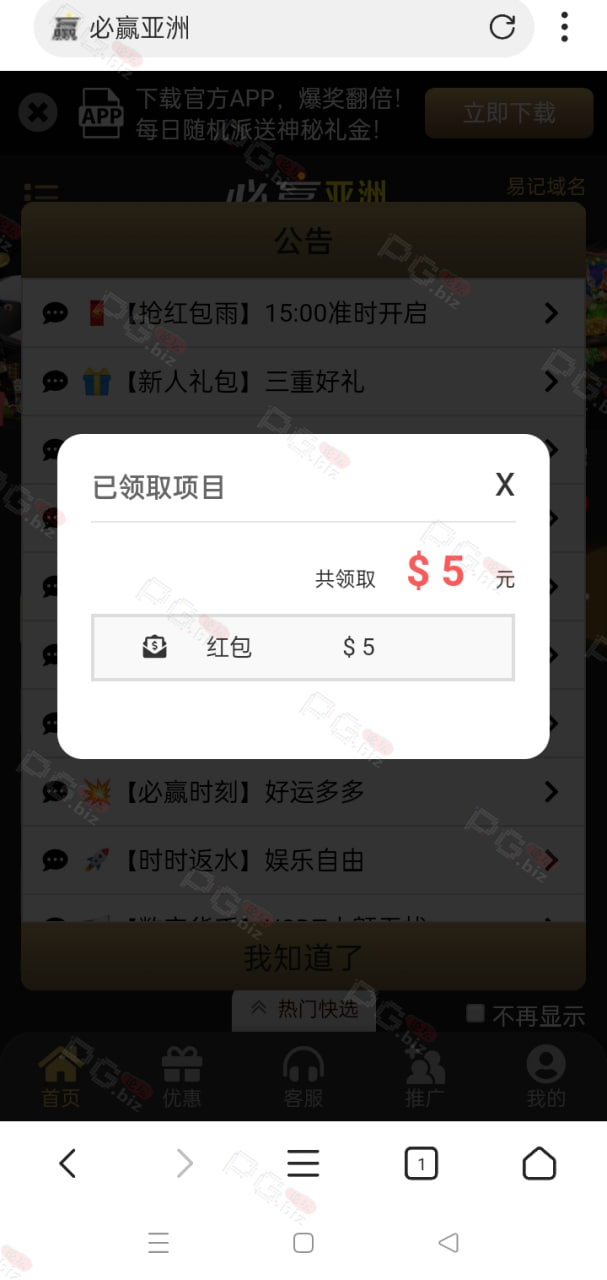
Task: Close the 已领取项目 popup with X
Action: click(505, 485)
